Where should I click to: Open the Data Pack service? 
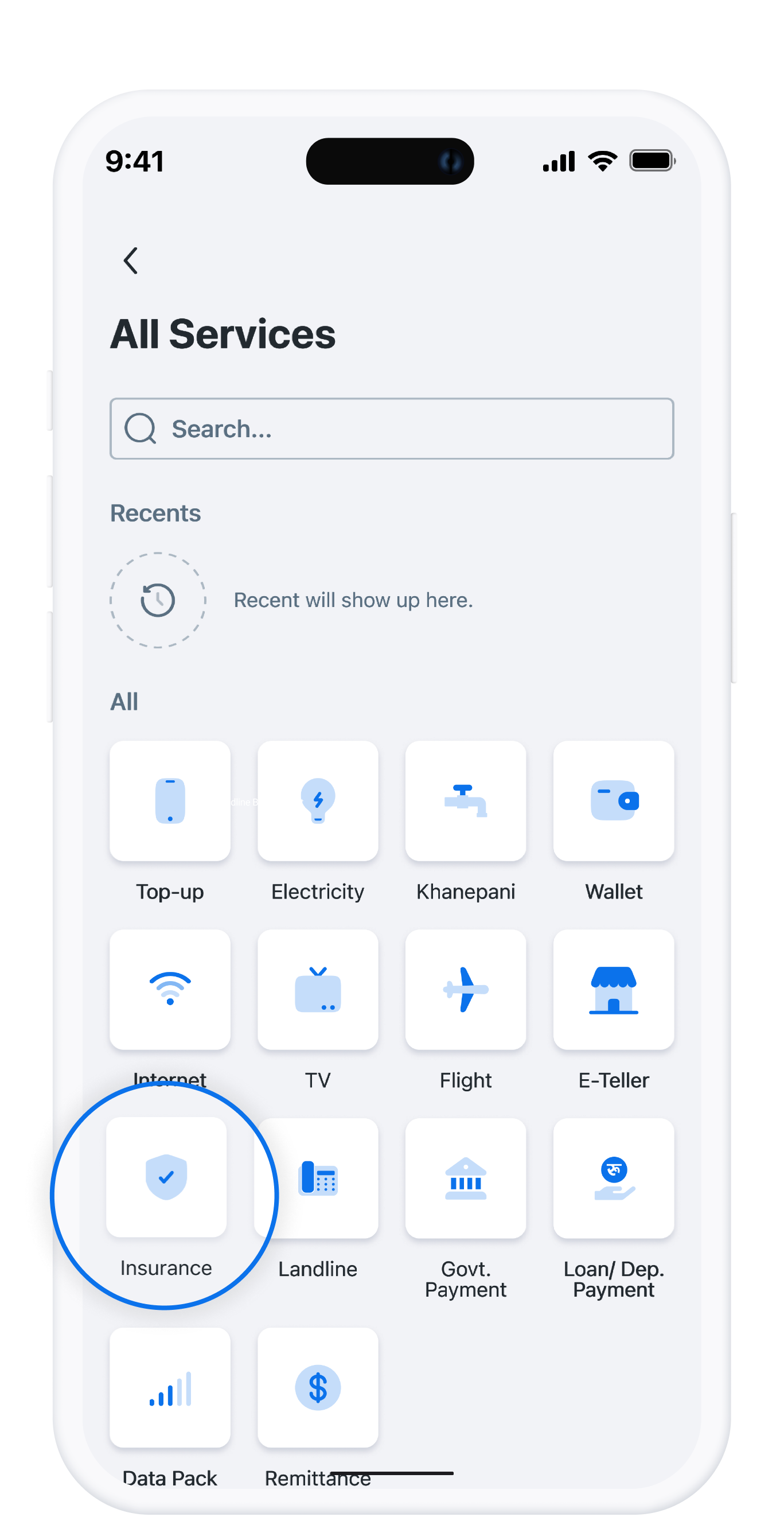click(170, 1387)
